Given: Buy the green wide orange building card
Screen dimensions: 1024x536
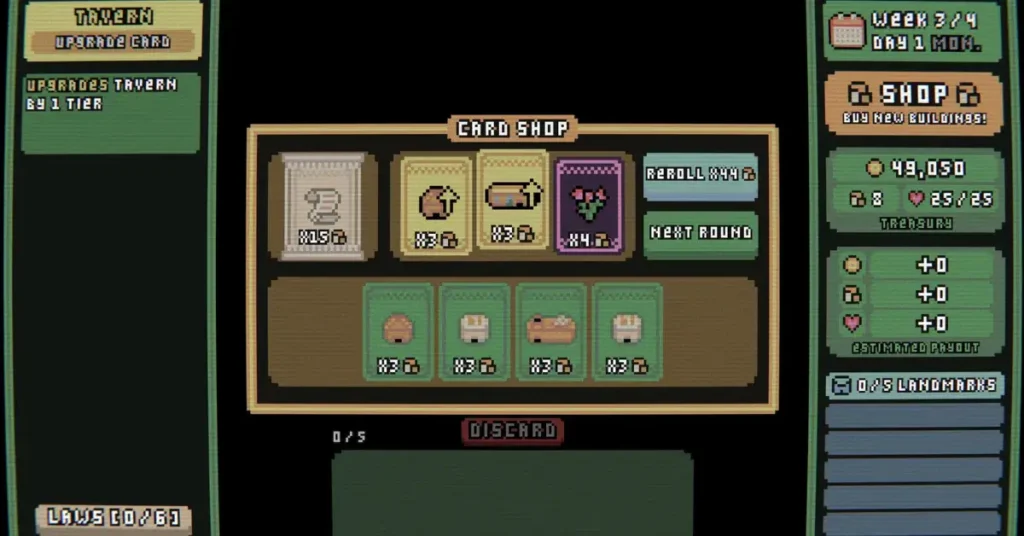Looking at the screenshot, I should click(x=551, y=331).
